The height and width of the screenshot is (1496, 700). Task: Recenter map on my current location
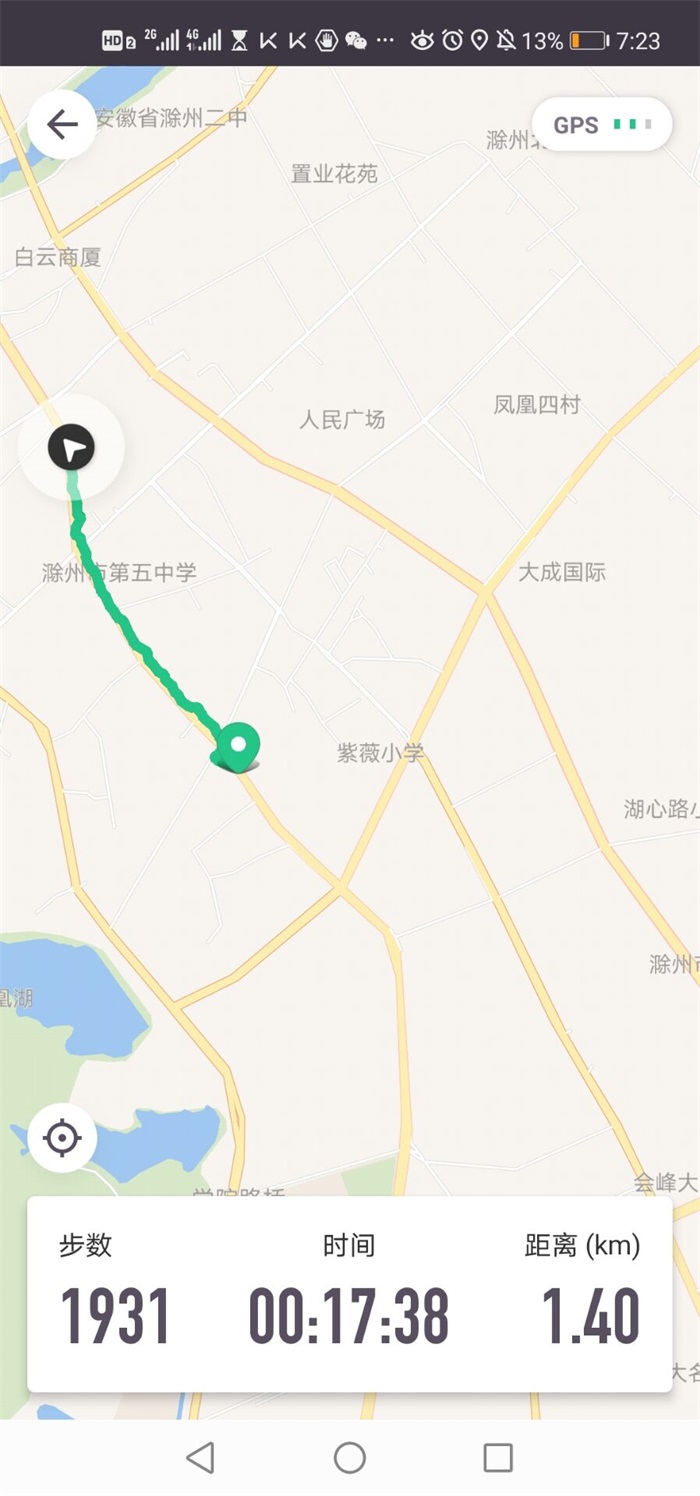(62, 1138)
